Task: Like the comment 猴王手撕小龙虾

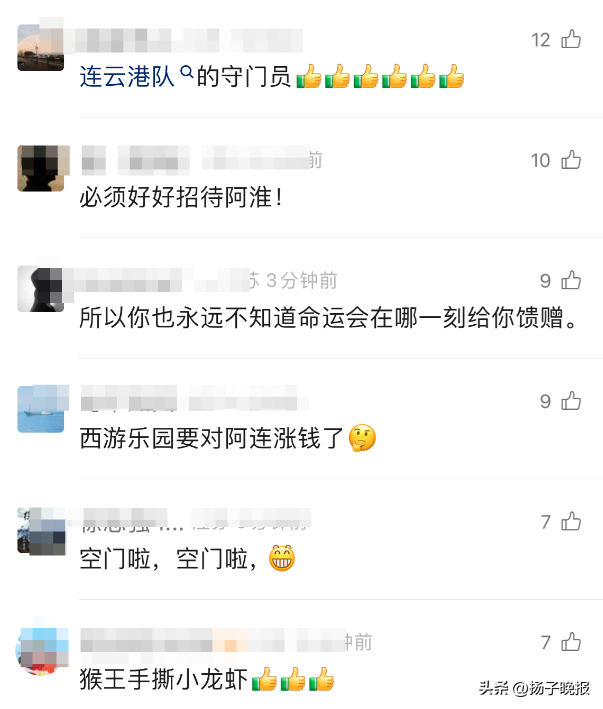Action: 573,643
